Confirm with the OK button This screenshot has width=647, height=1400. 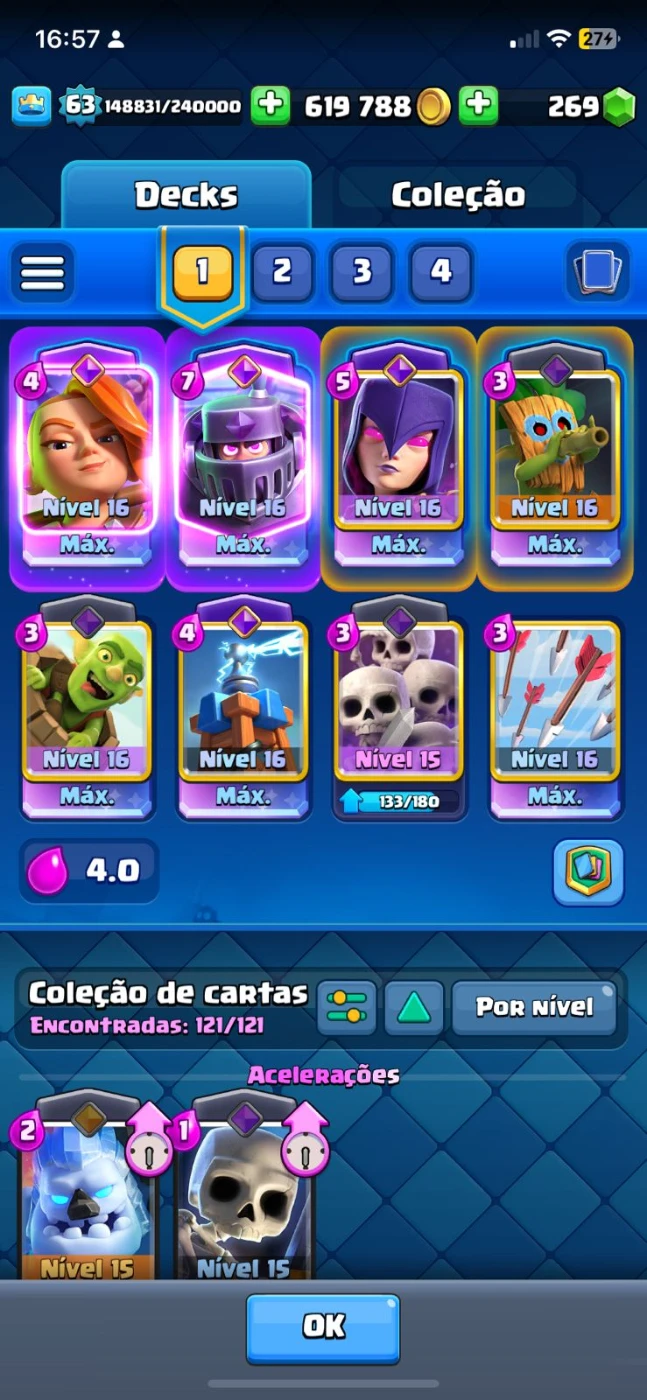(323, 1327)
